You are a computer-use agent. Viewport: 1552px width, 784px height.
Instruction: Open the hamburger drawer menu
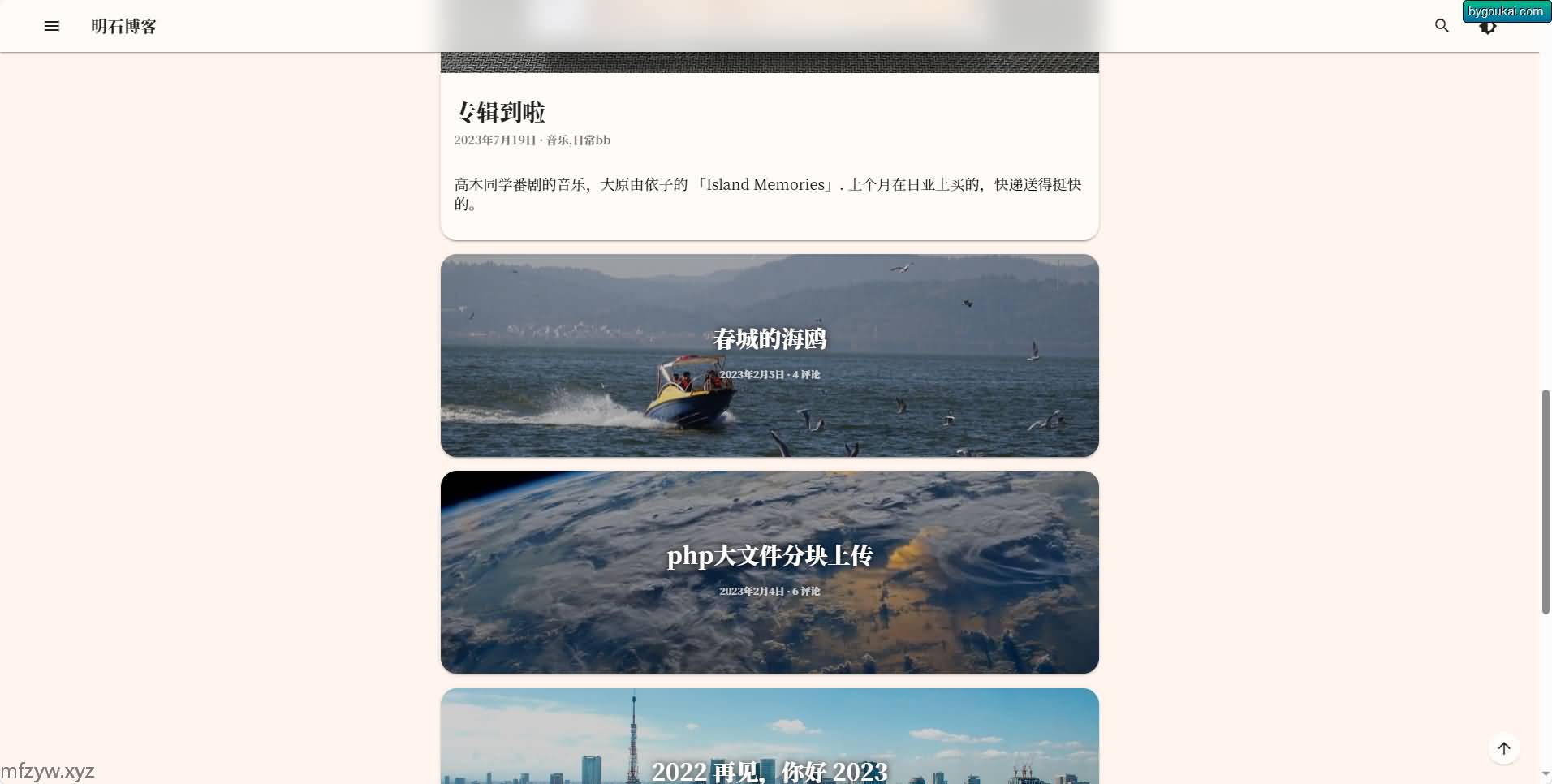[52, 26]
